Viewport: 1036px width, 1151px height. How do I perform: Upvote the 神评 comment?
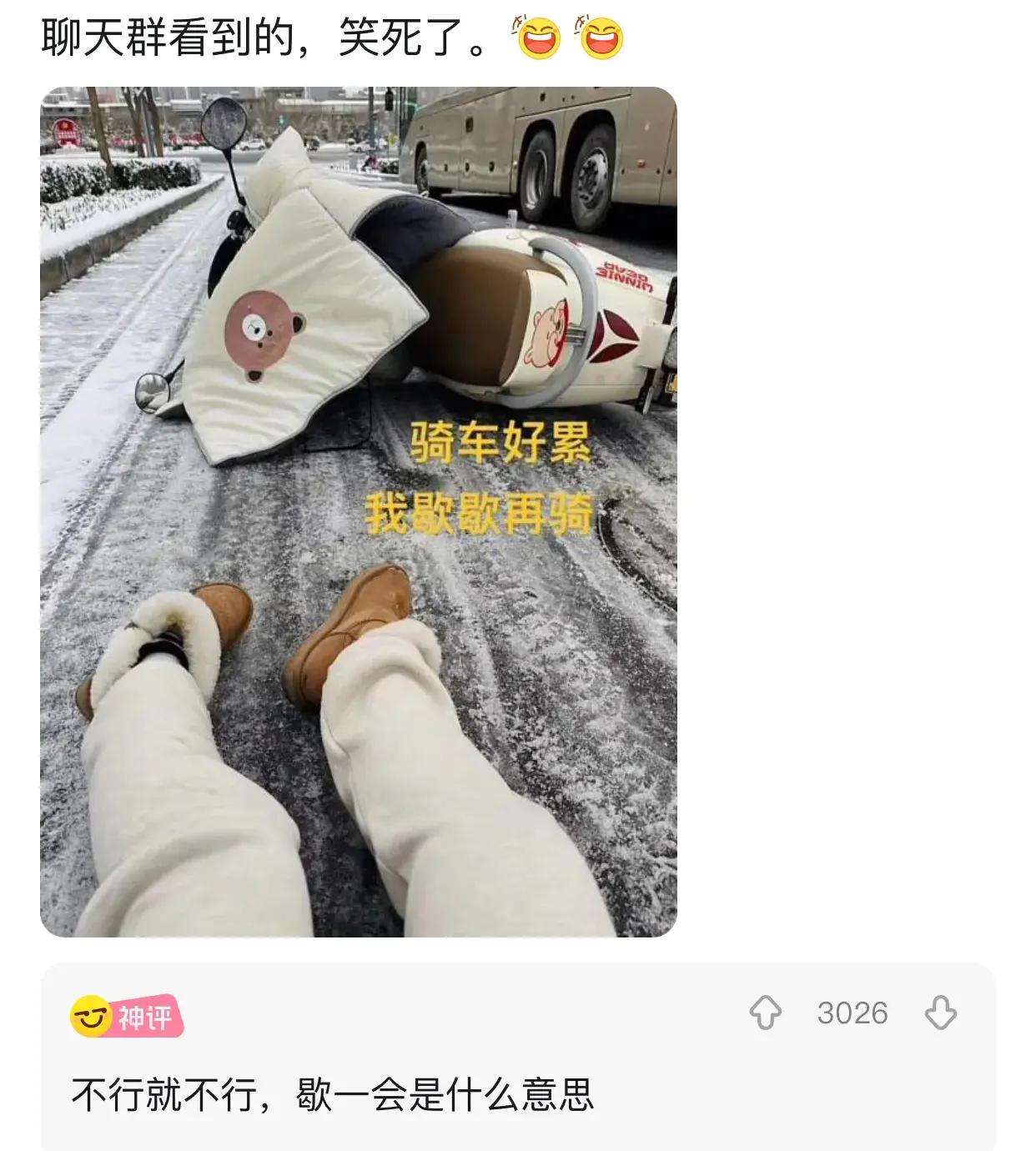tap(765, 1013)
